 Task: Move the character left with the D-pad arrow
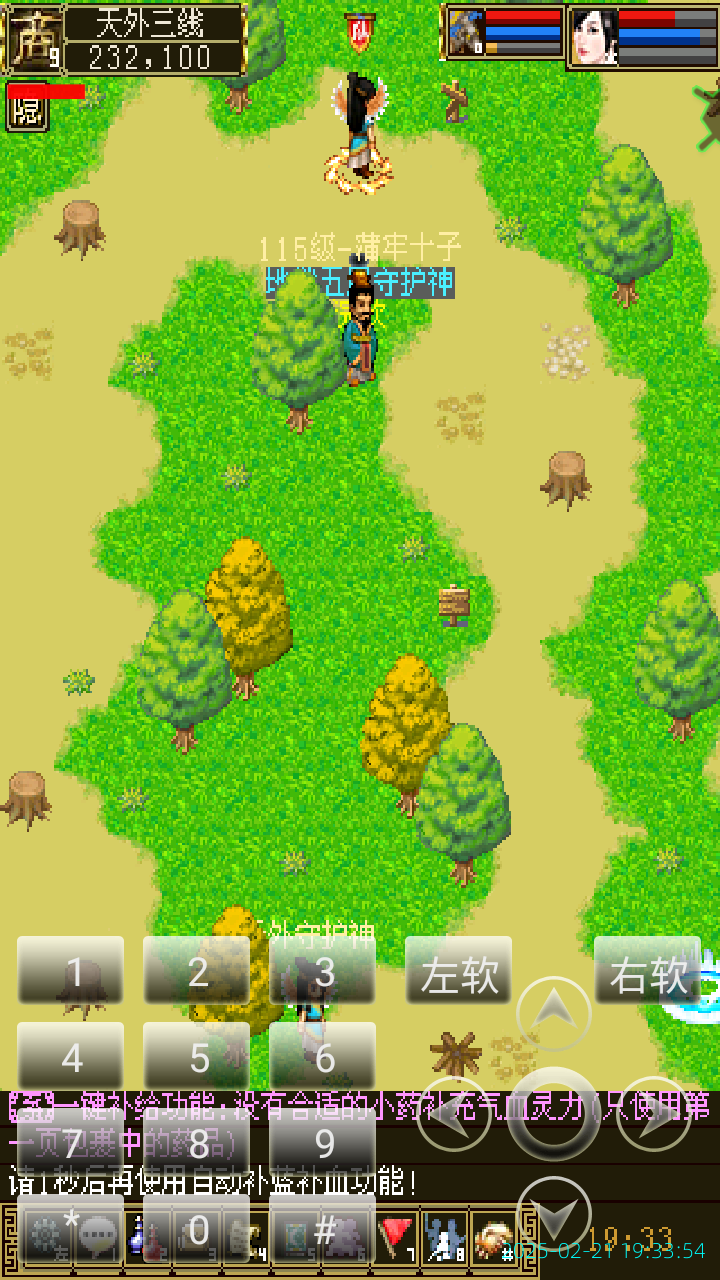tap(453, 1113)
